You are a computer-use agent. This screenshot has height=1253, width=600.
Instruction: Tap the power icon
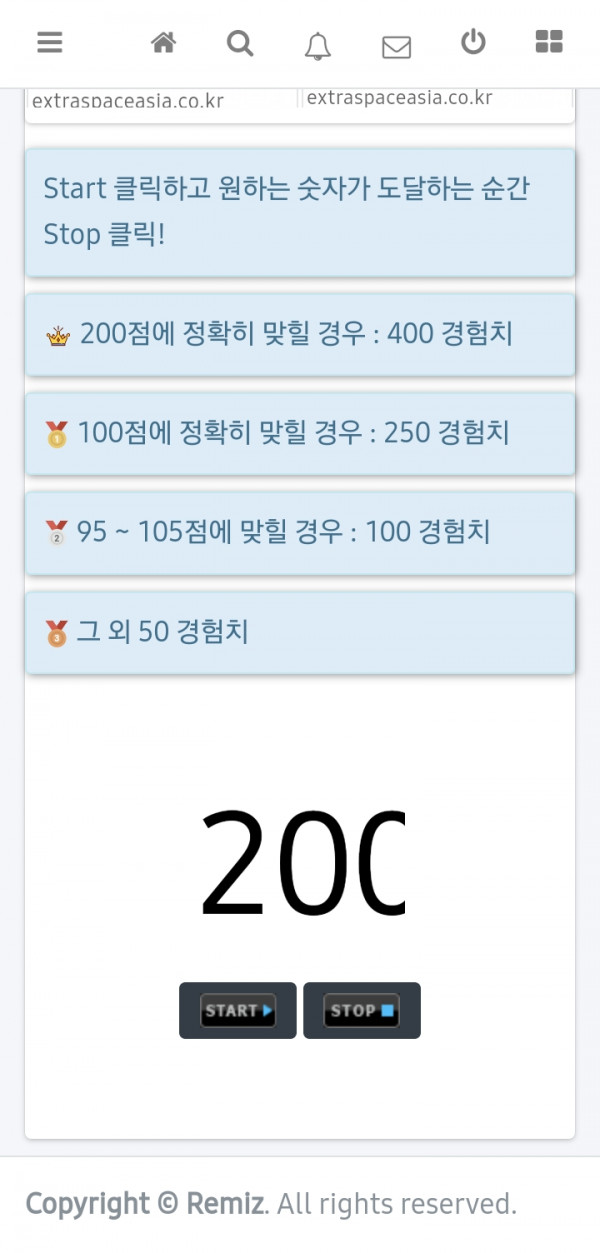tap(473, 42)
